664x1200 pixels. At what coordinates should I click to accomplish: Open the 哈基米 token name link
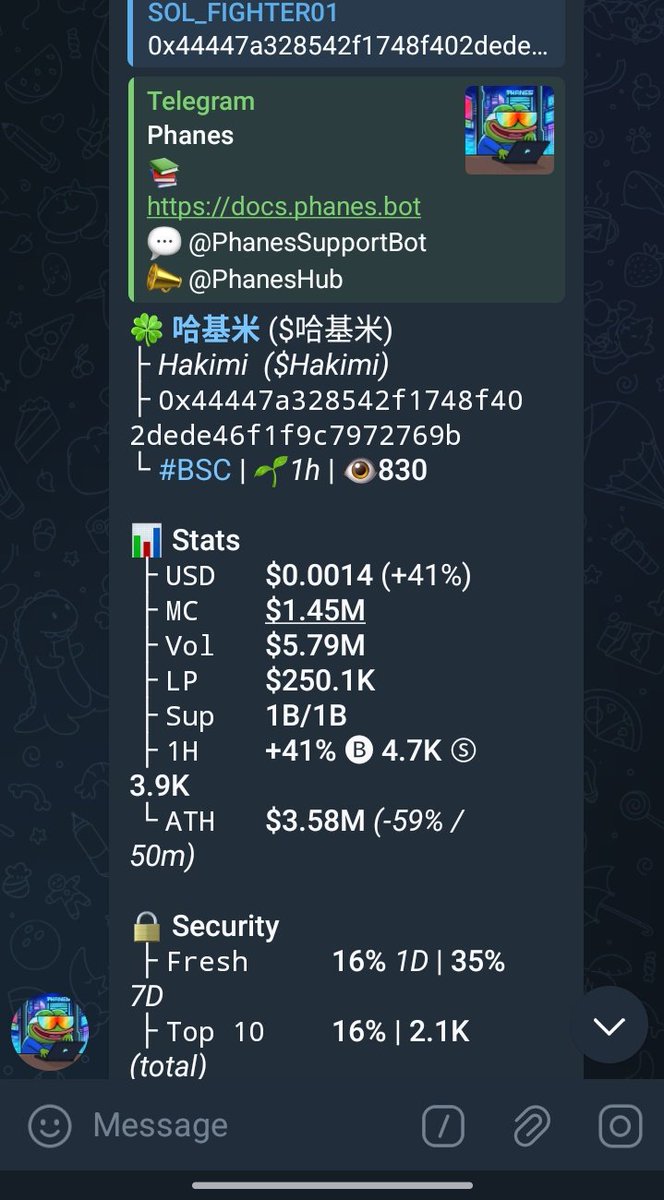coord(215,329)
